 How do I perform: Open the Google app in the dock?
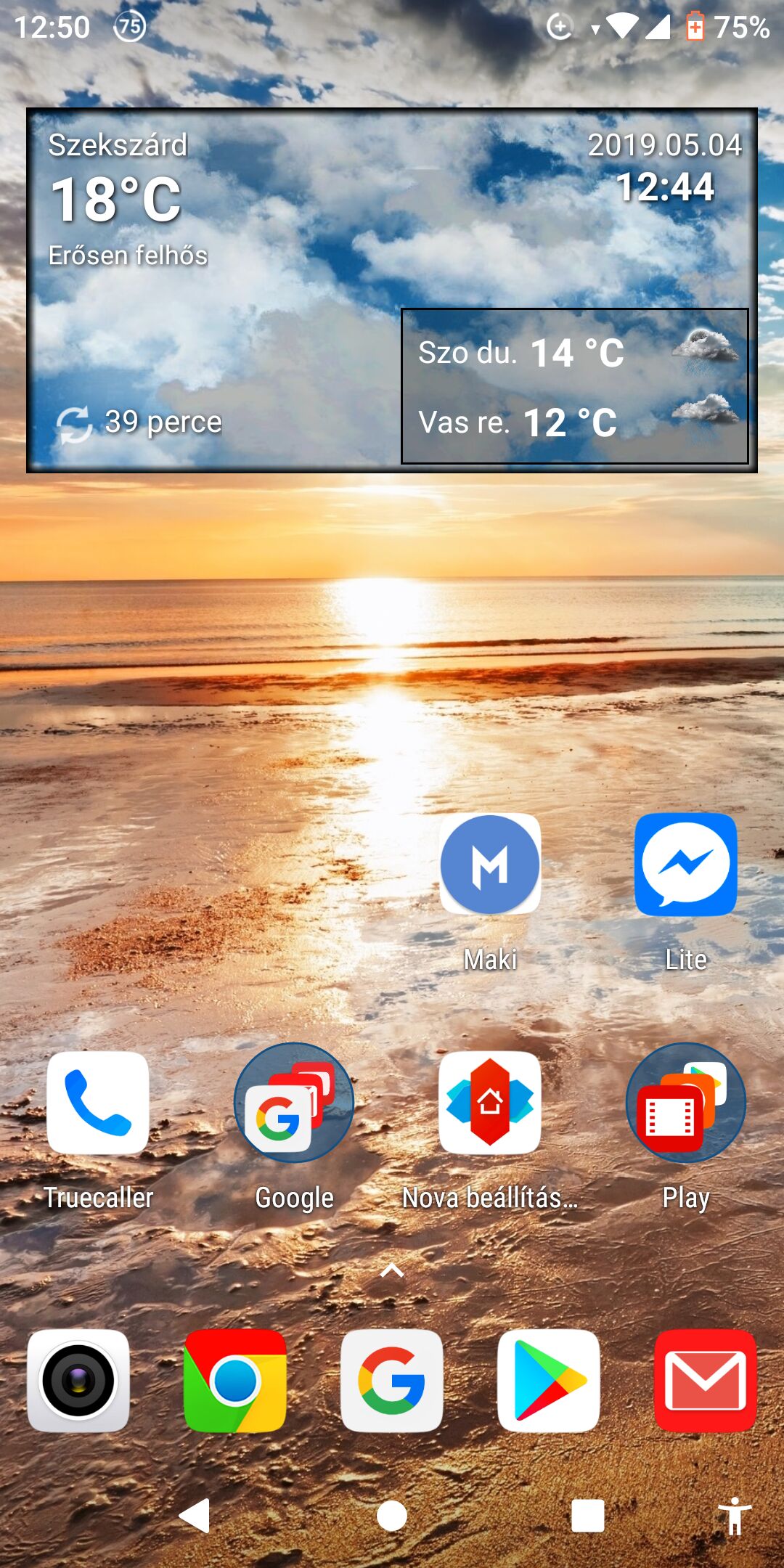pyautogui.click(x=392, y=1381)
